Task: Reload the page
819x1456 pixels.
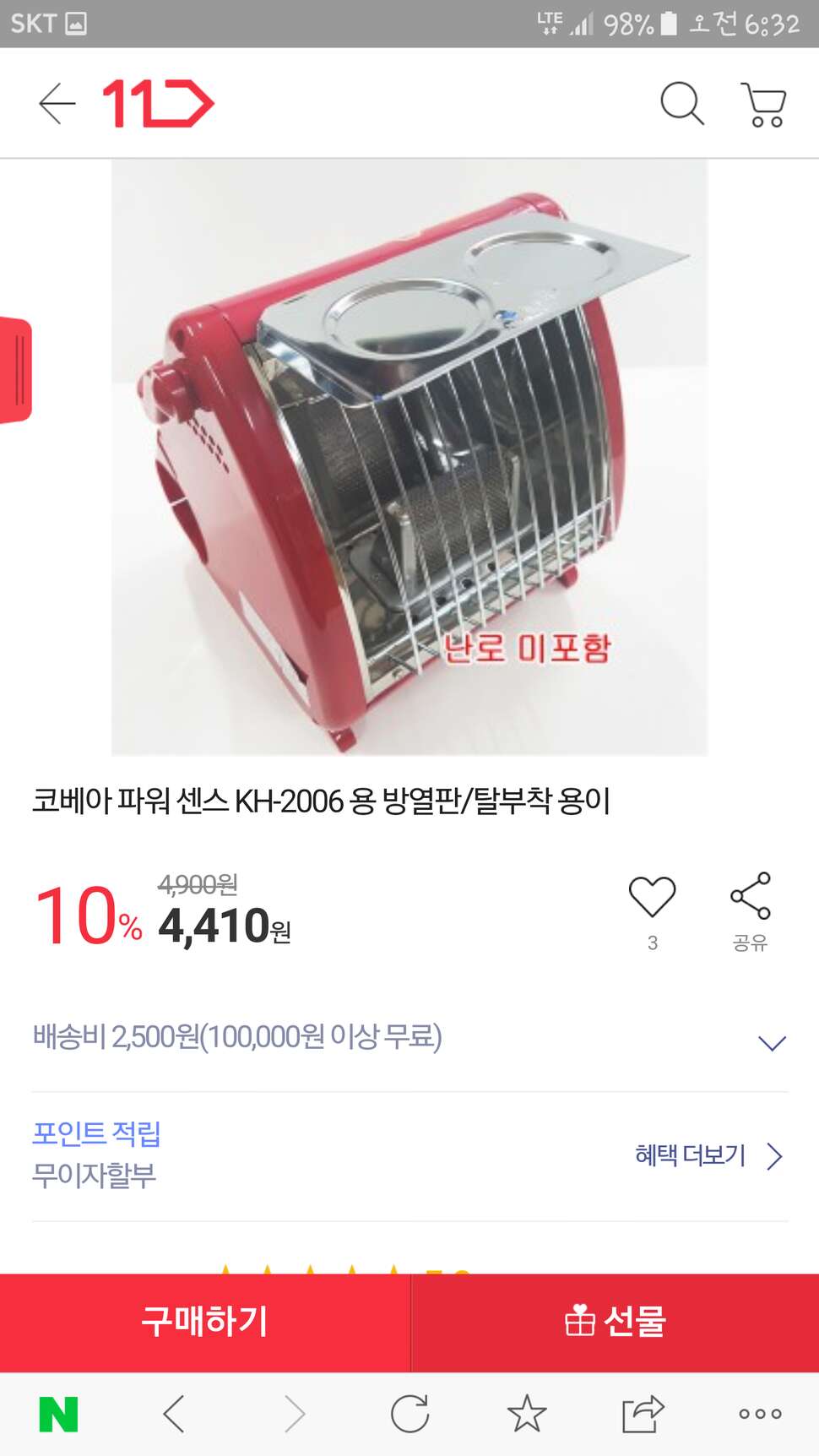Action: [410, 1414]
